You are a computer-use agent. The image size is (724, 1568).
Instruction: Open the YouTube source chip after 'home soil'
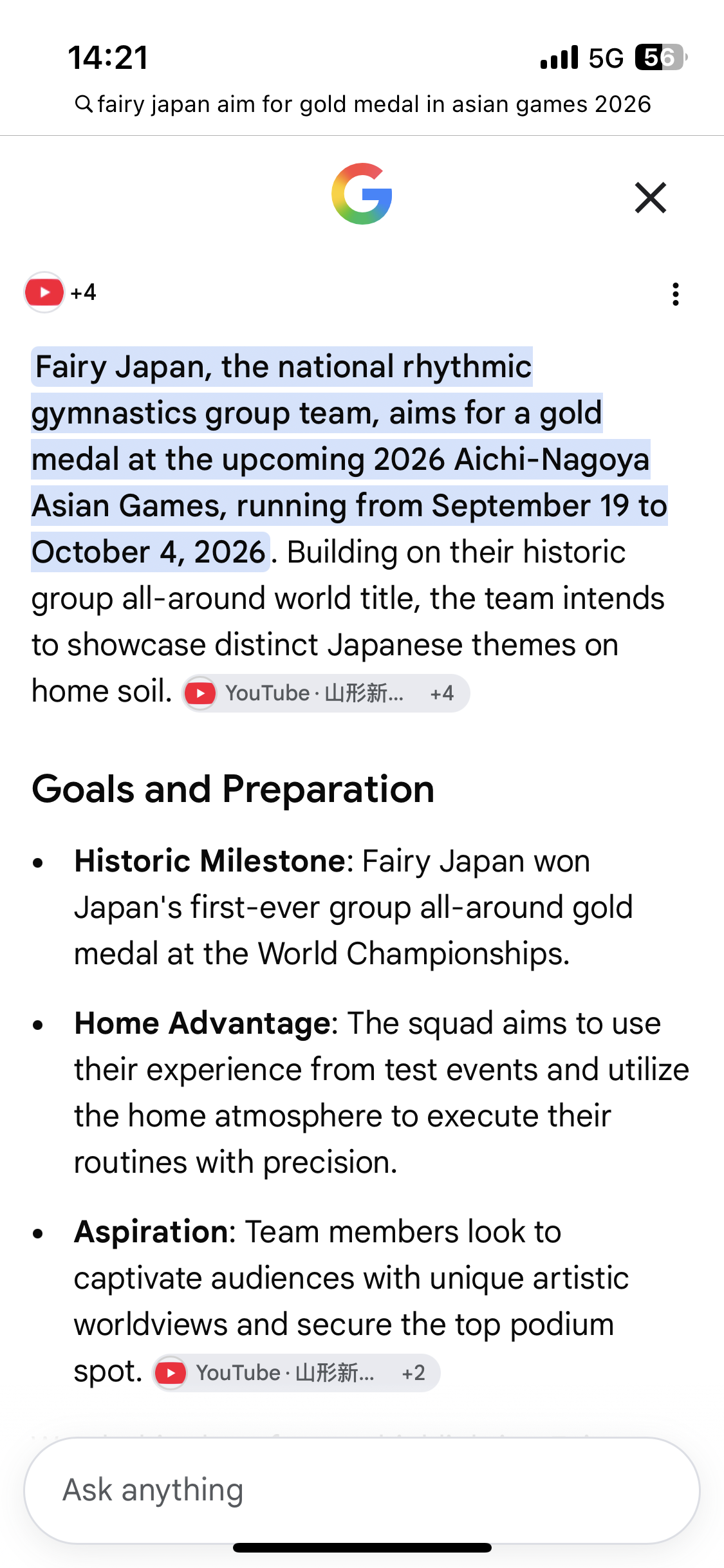click(x=326, y=693)
